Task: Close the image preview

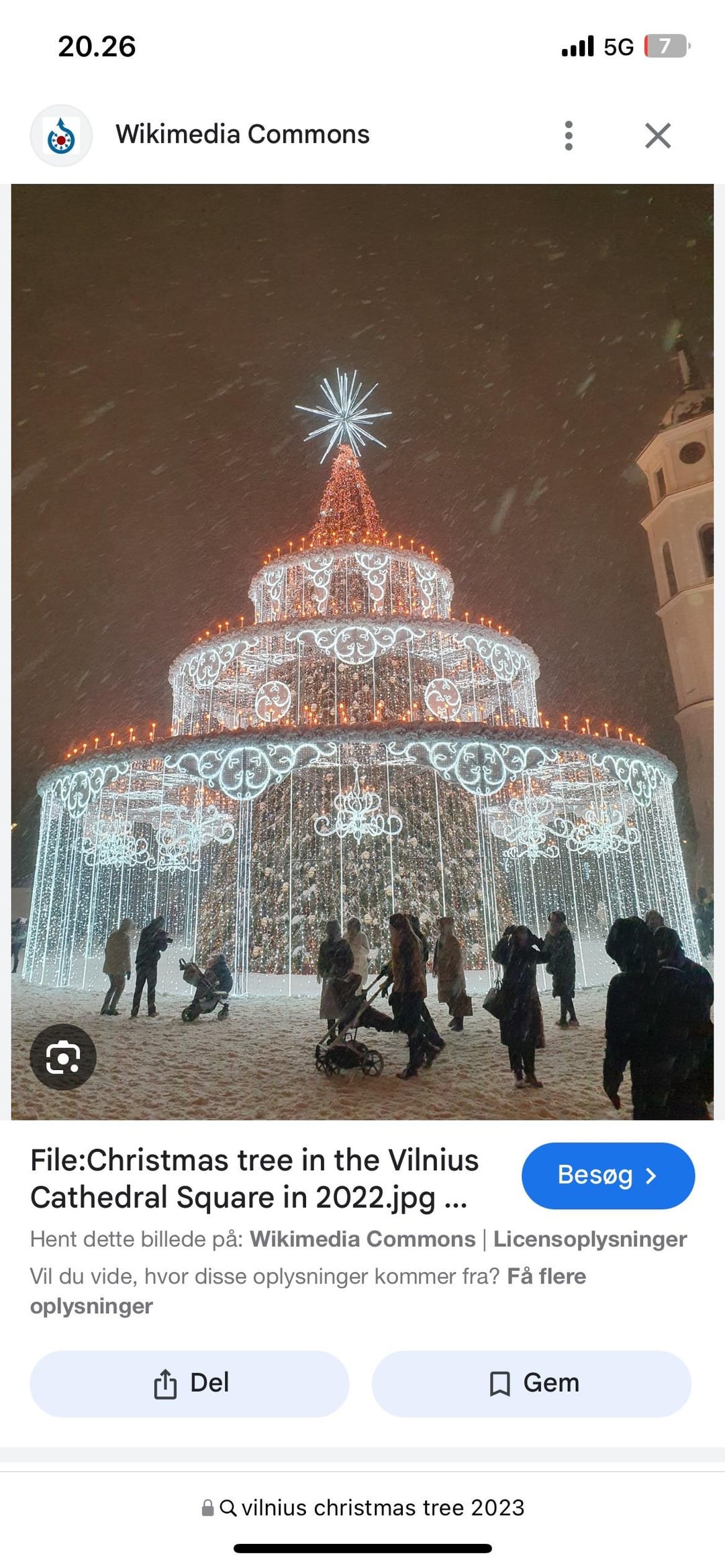Action: pyautogui.click(x=658, y=136)
